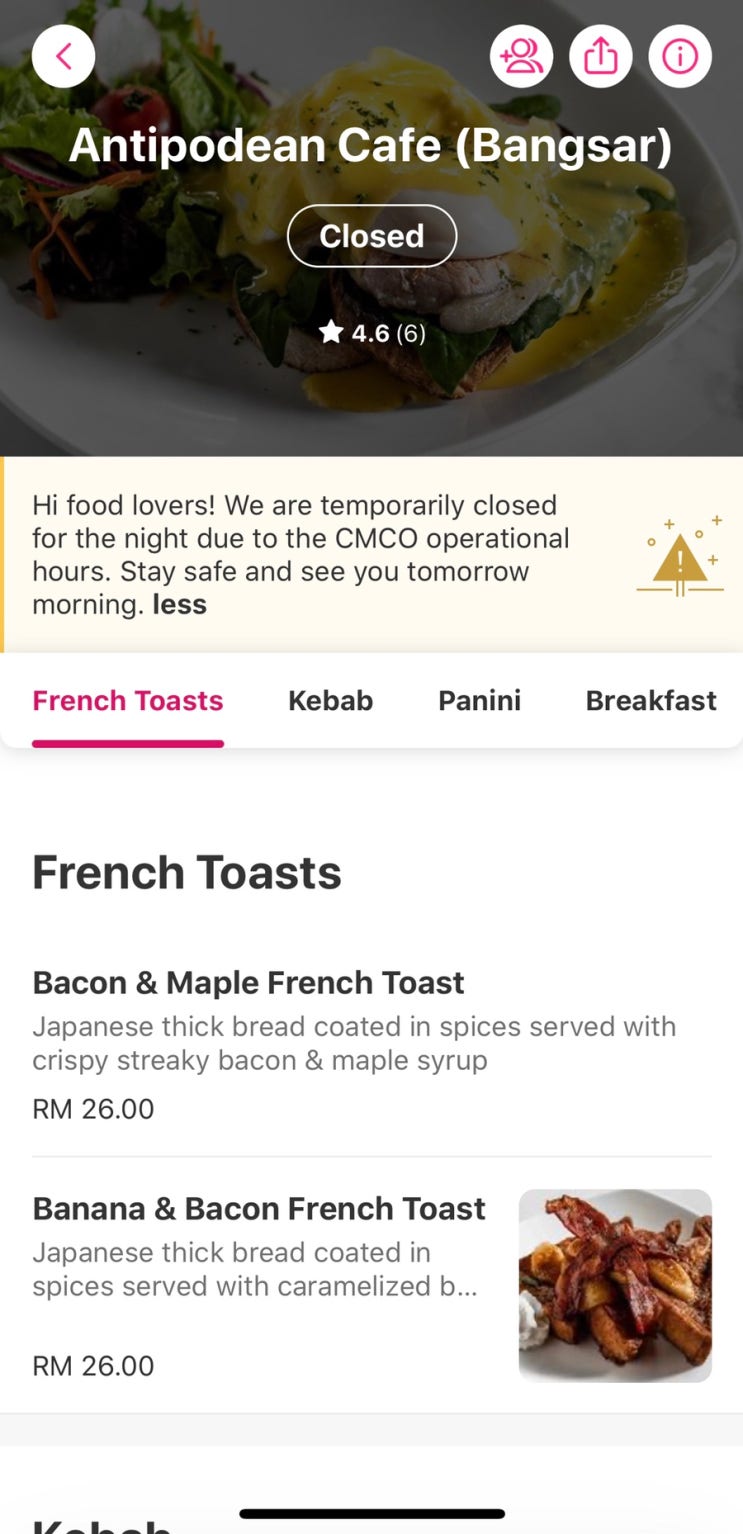The height and width of the screenshot is (1534, 743).
Task: Start a group order with the add-people icon
Action: pos(521,57)
